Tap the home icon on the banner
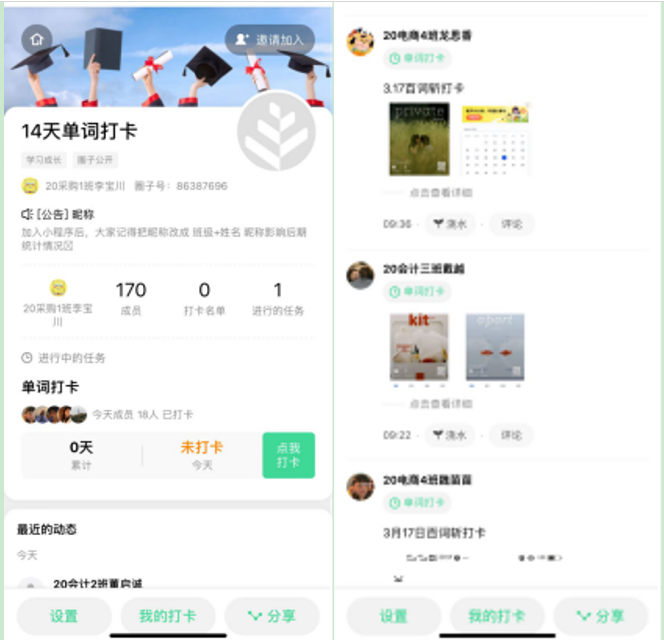The image size is (664, 640). coord(37,40)
